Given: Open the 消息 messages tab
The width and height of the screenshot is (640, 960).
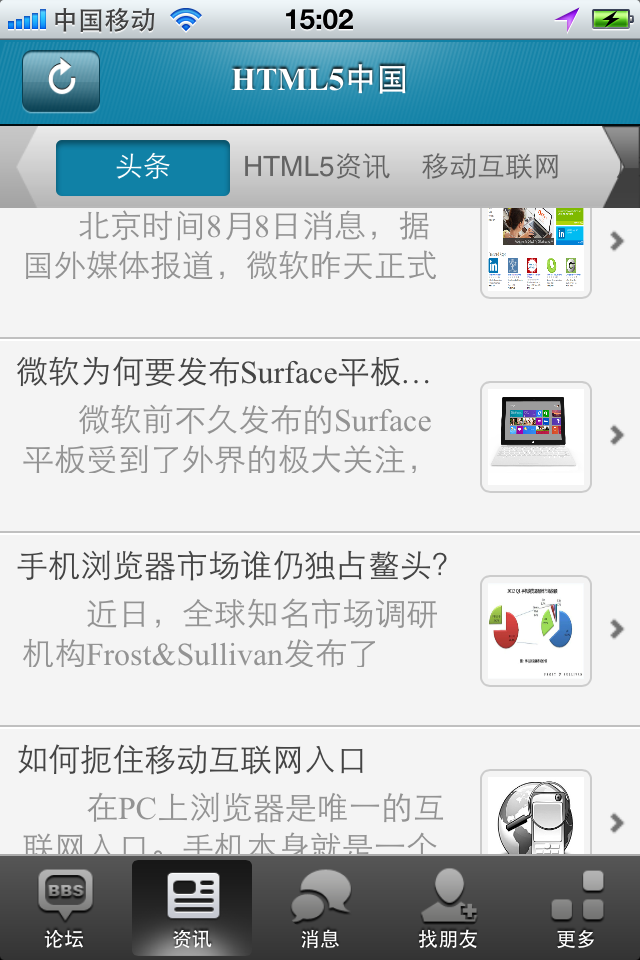Looking at the screenshot, I should (x=320, y=908).
